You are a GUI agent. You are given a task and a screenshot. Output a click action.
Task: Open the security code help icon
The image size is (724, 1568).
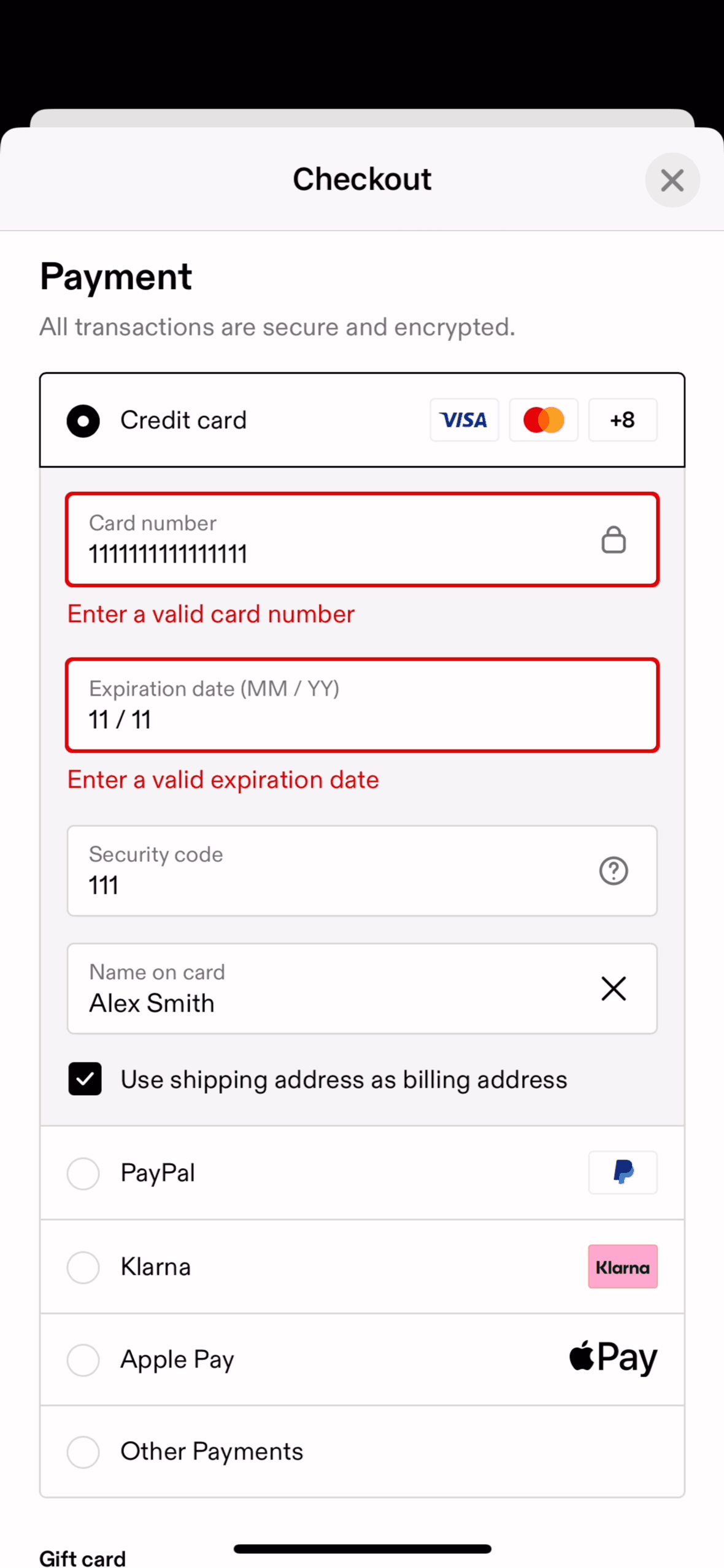[613, 871]
